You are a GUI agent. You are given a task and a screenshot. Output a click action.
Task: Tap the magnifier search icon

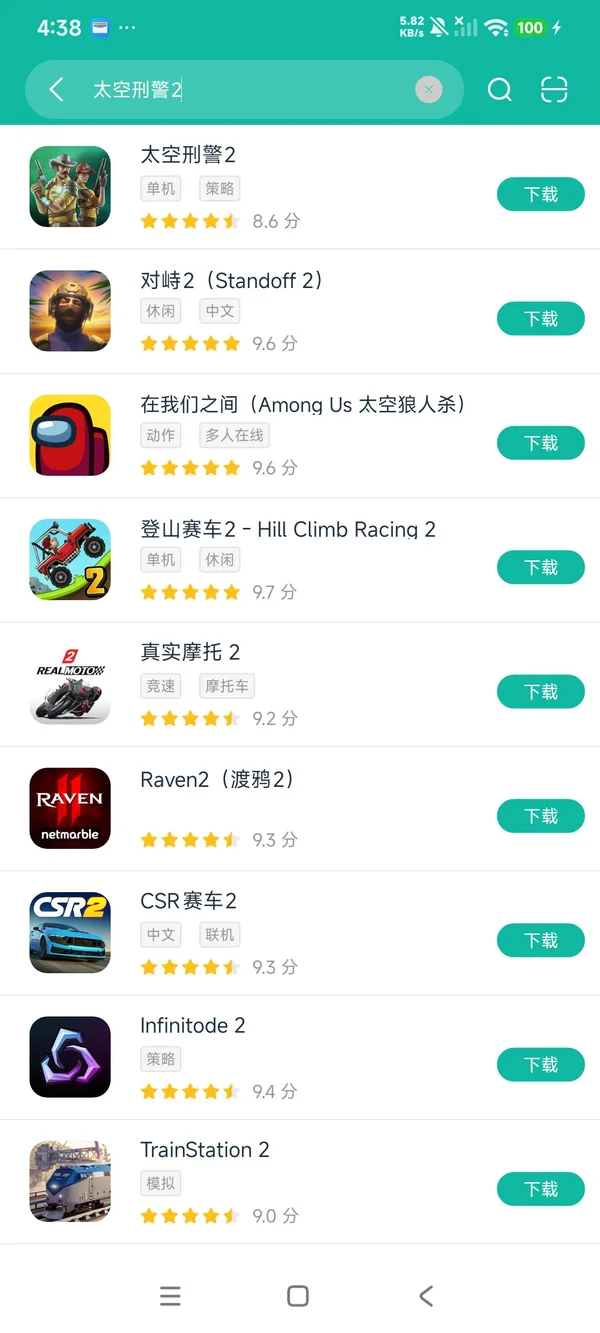(499, 90)
